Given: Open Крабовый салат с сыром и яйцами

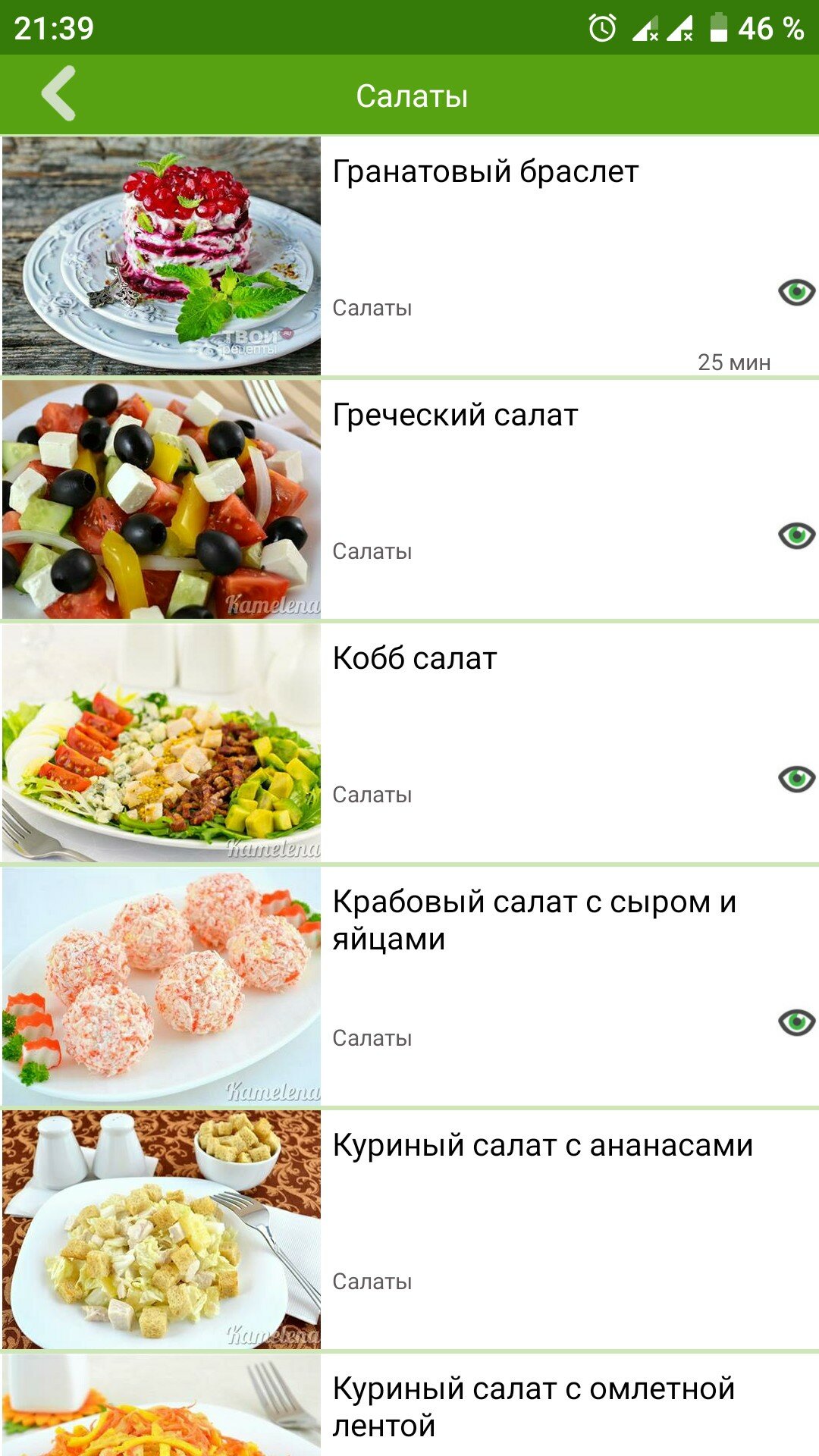Looking at the screenshot, I should point(409,986).
